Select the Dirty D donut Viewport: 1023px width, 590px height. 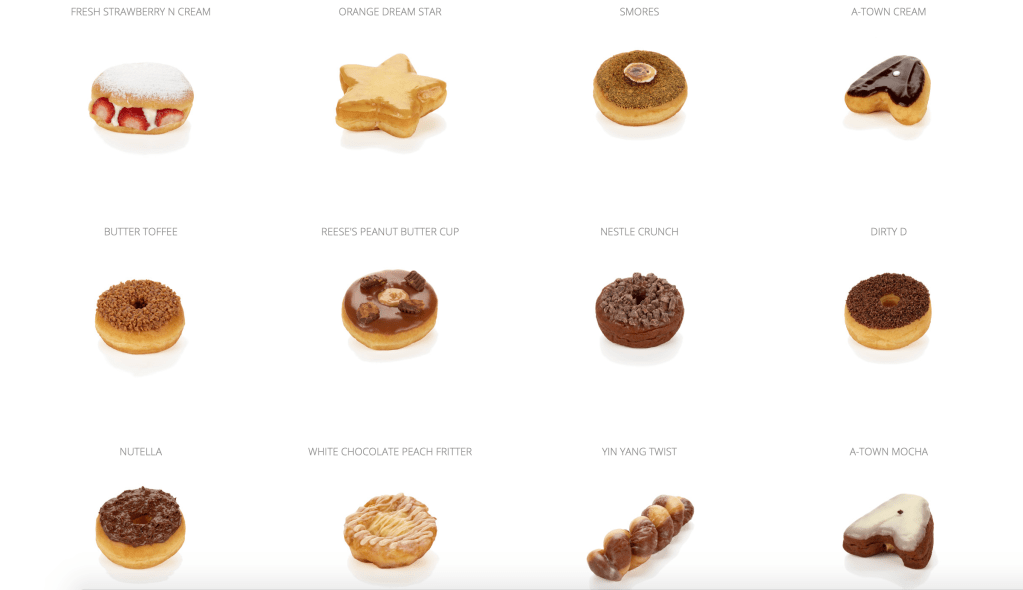887,310
